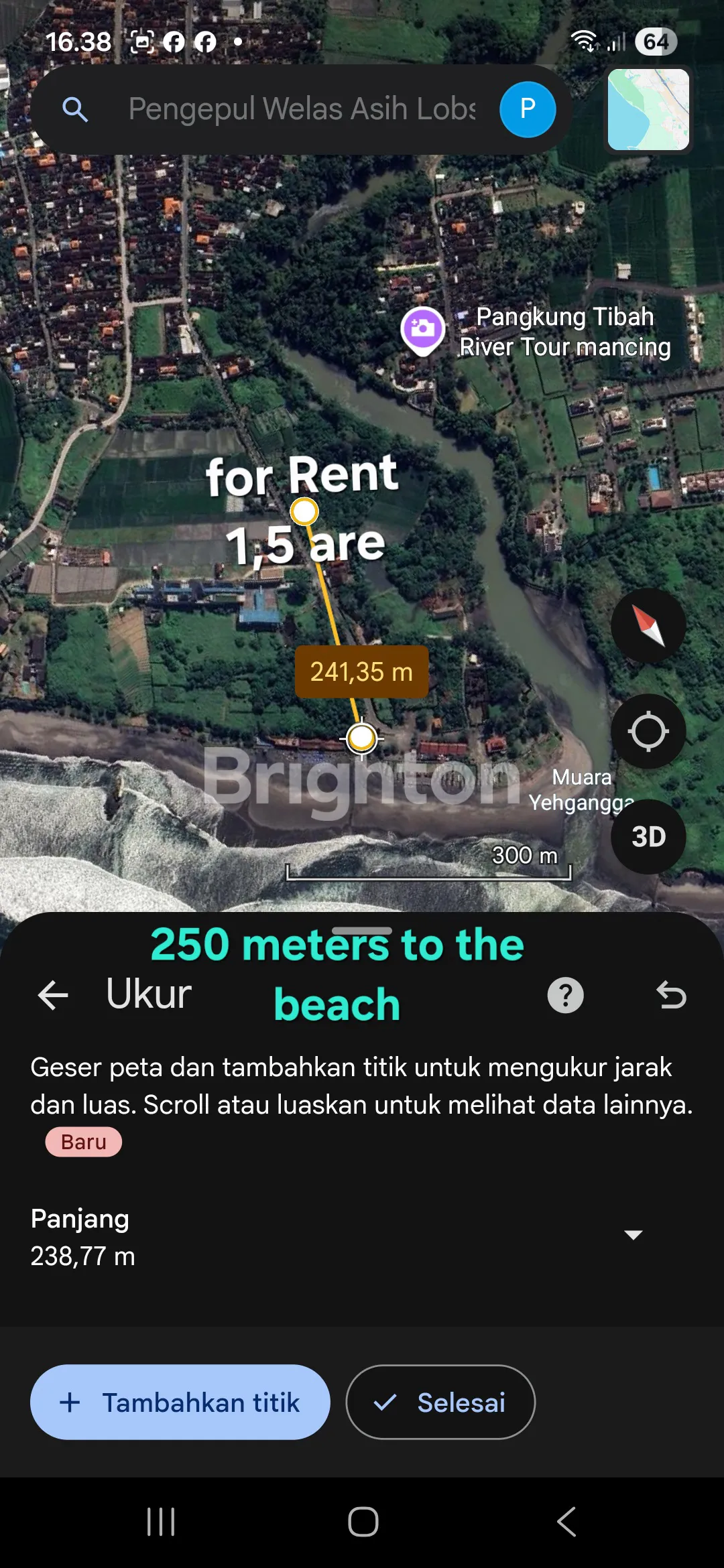The width and height of the screenshot is (724, 1568).
Task: Go back from the Ukur panel
Action: point(54,995)
